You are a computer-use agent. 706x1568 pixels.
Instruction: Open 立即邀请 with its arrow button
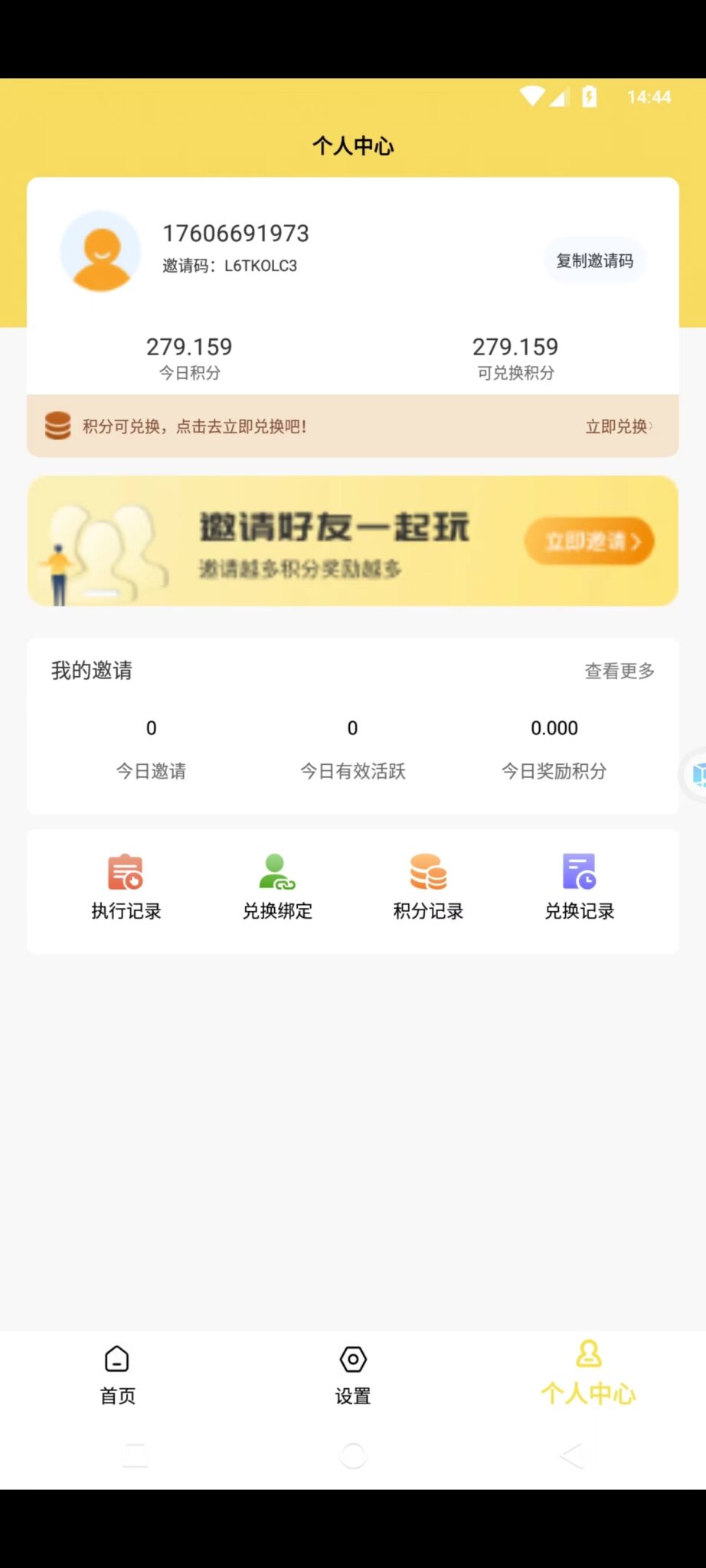pos(590,541)
